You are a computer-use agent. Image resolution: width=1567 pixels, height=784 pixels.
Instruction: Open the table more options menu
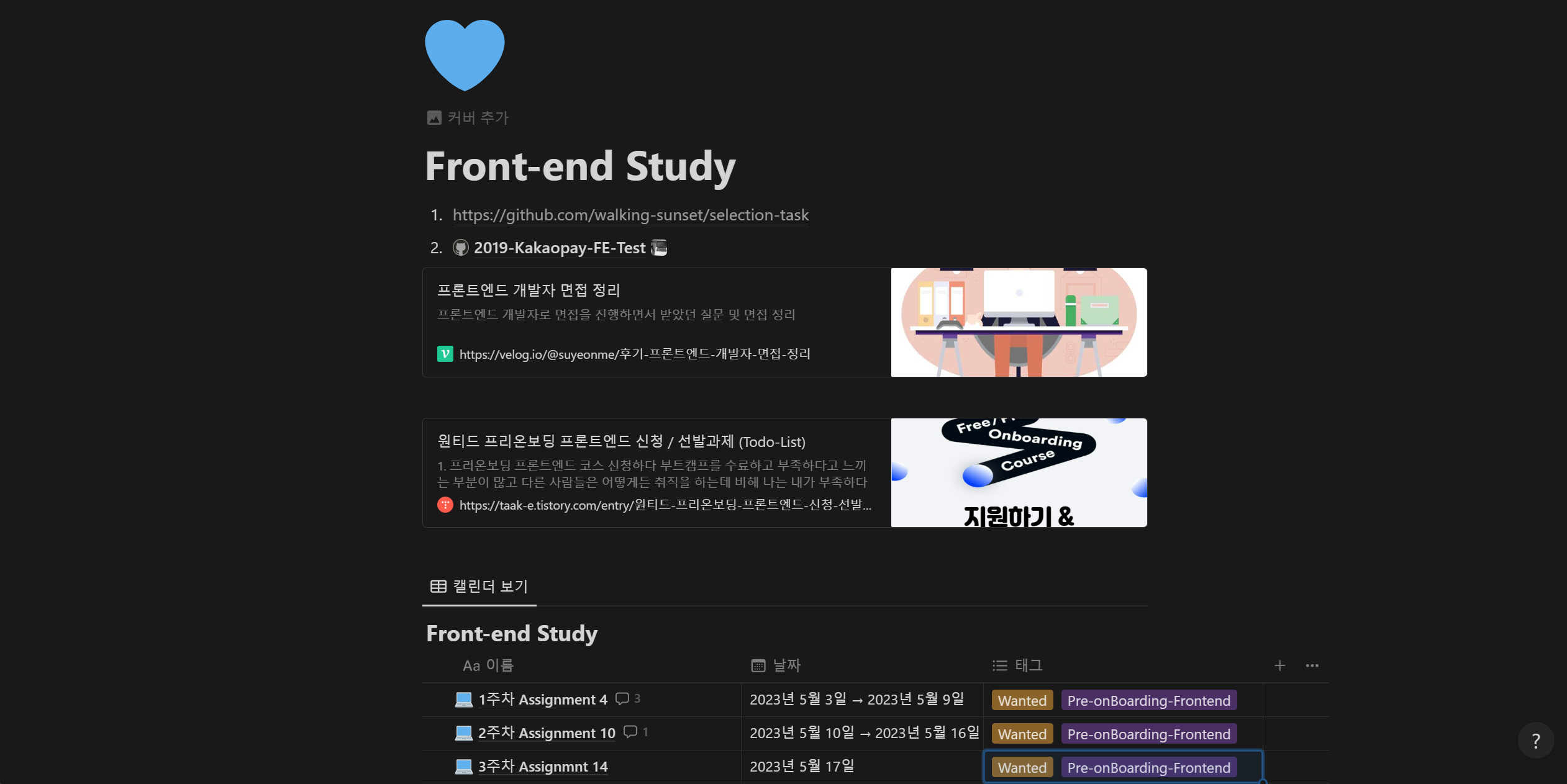click(x=1312, y=666)
